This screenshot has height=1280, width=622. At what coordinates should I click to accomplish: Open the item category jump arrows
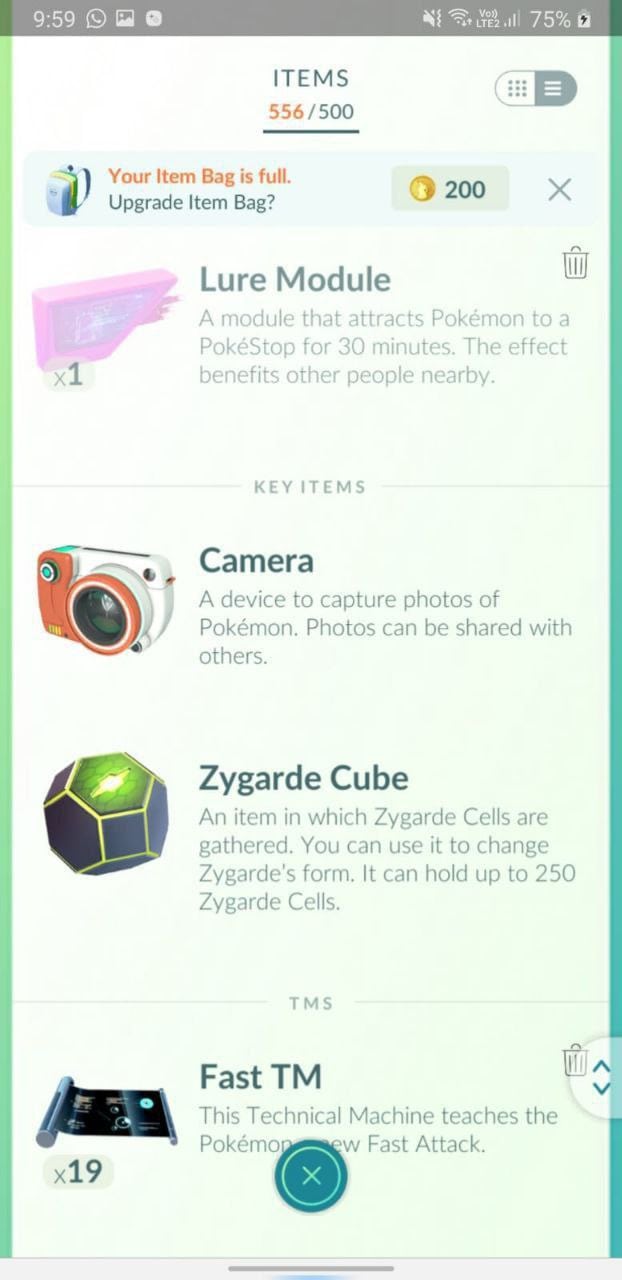[602, 1077]
